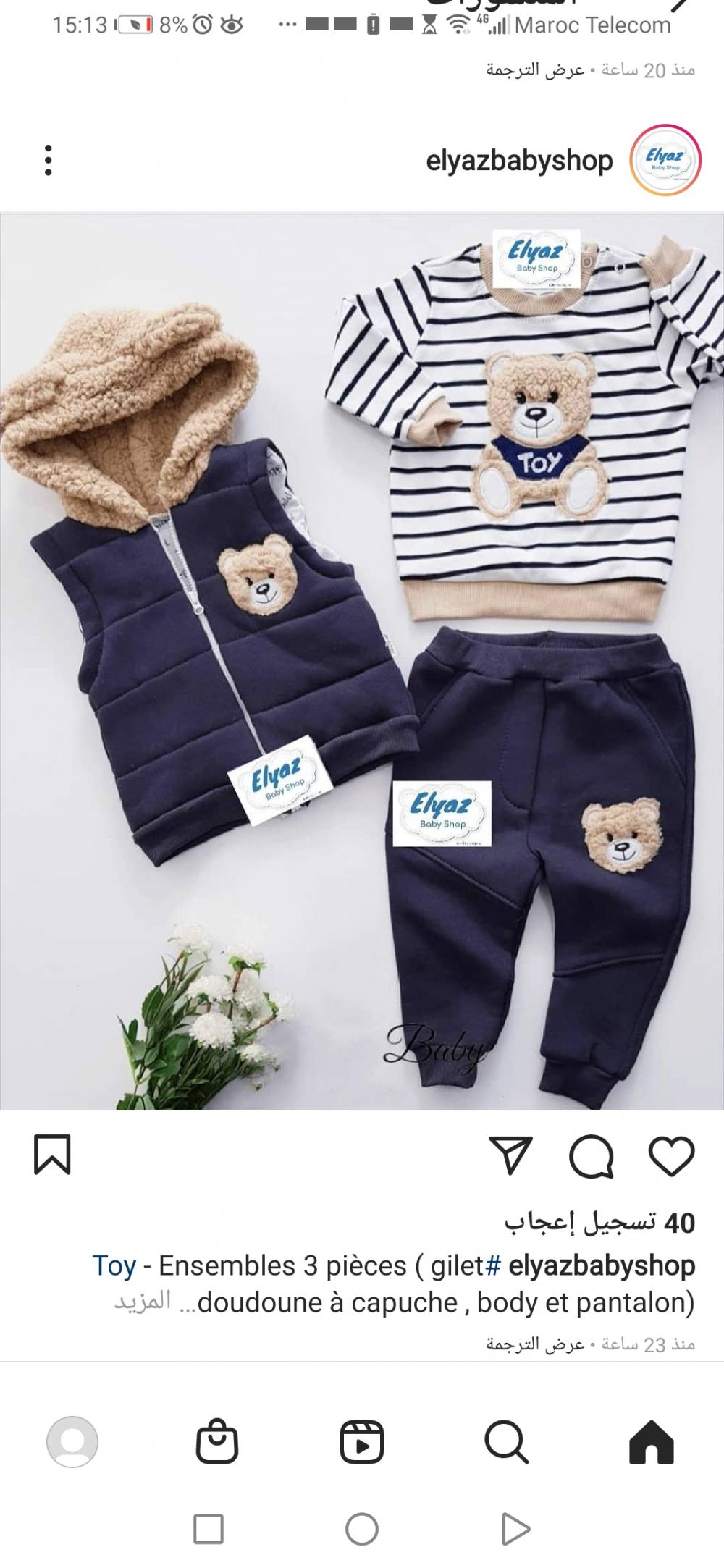The image size is (724, 1568).
Task: Save the post with bookmark icon
Action: coord(52,1155)
